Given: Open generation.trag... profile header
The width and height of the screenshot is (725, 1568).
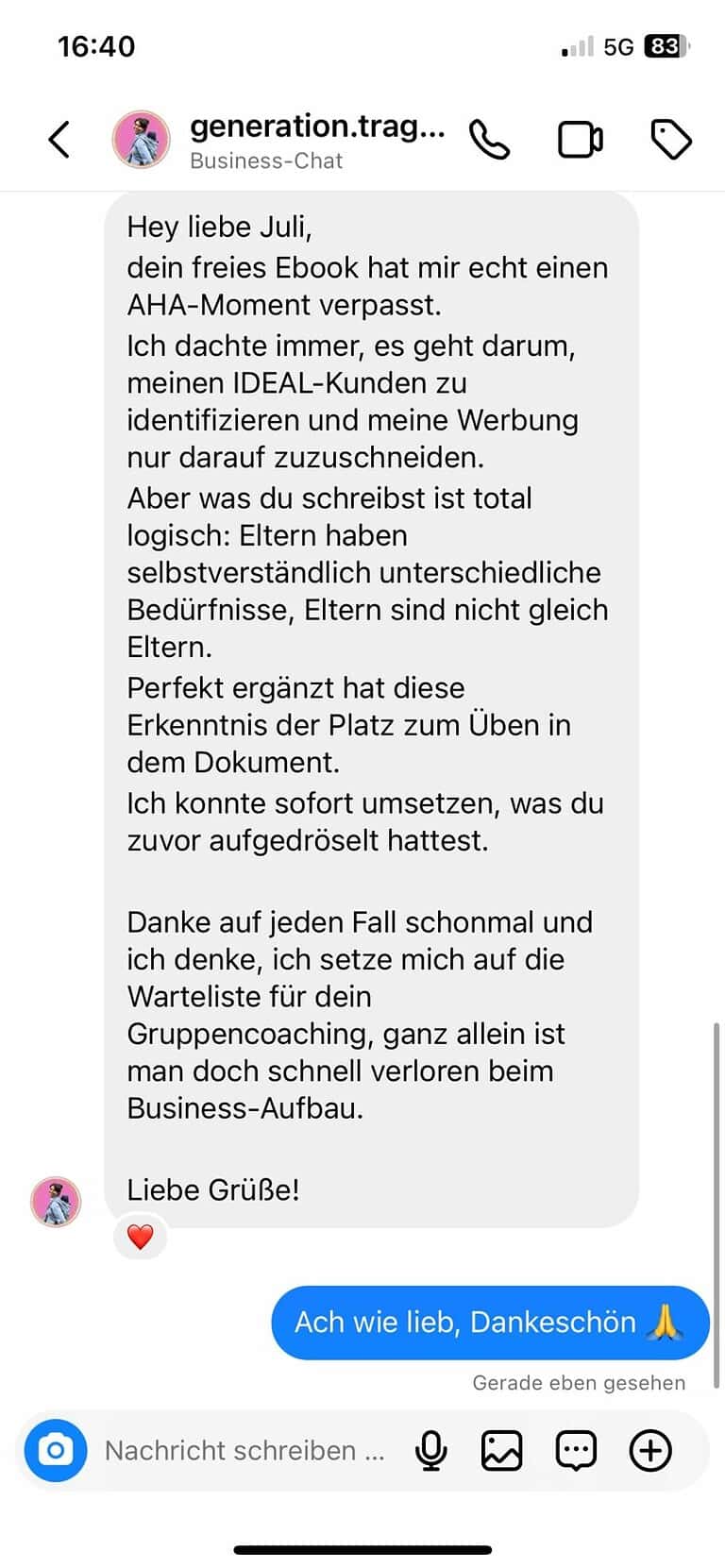Looking at the screenshot, I should pyautogui.click(x=316, y=140).
